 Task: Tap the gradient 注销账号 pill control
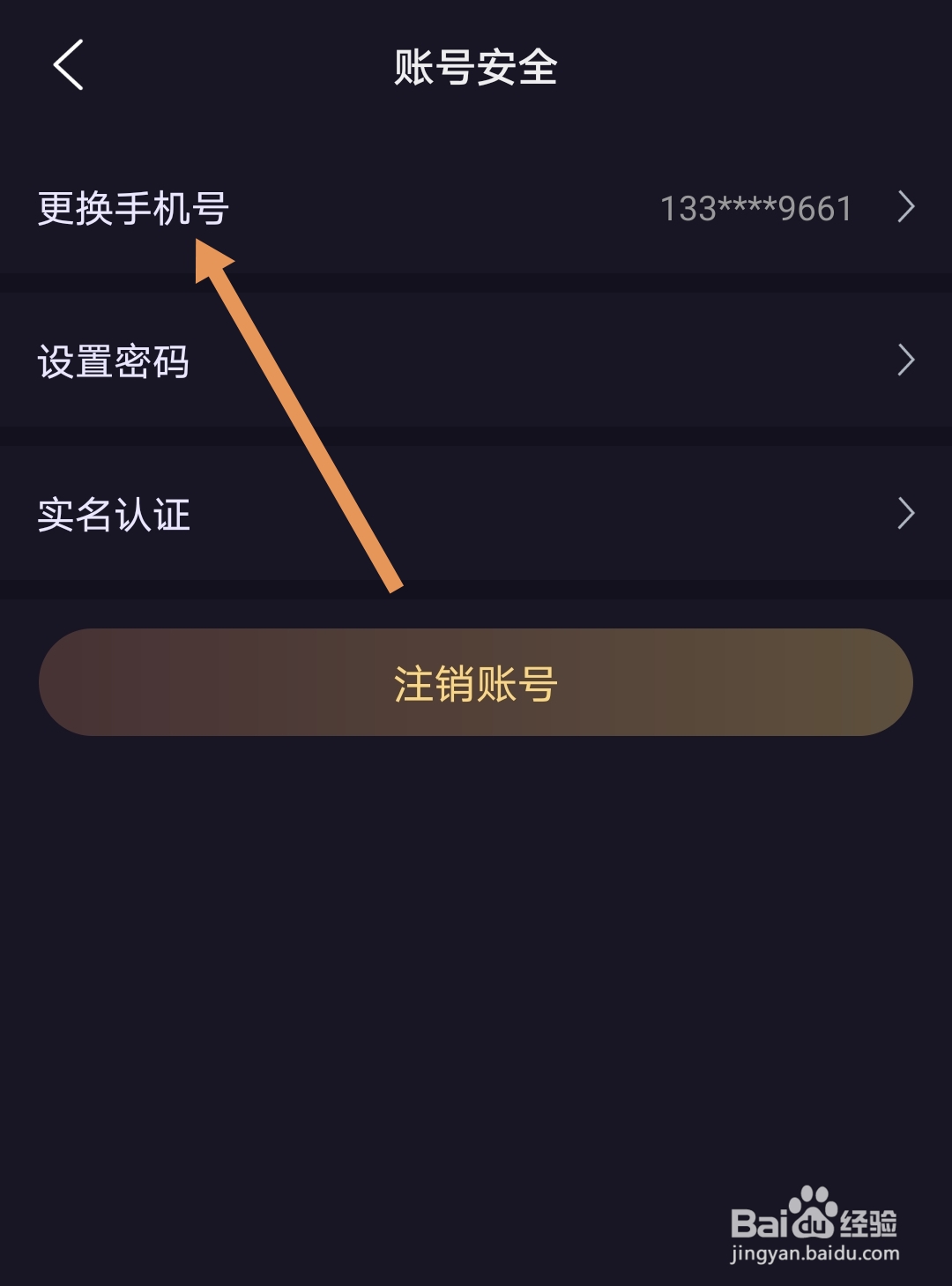coord(476,681)
